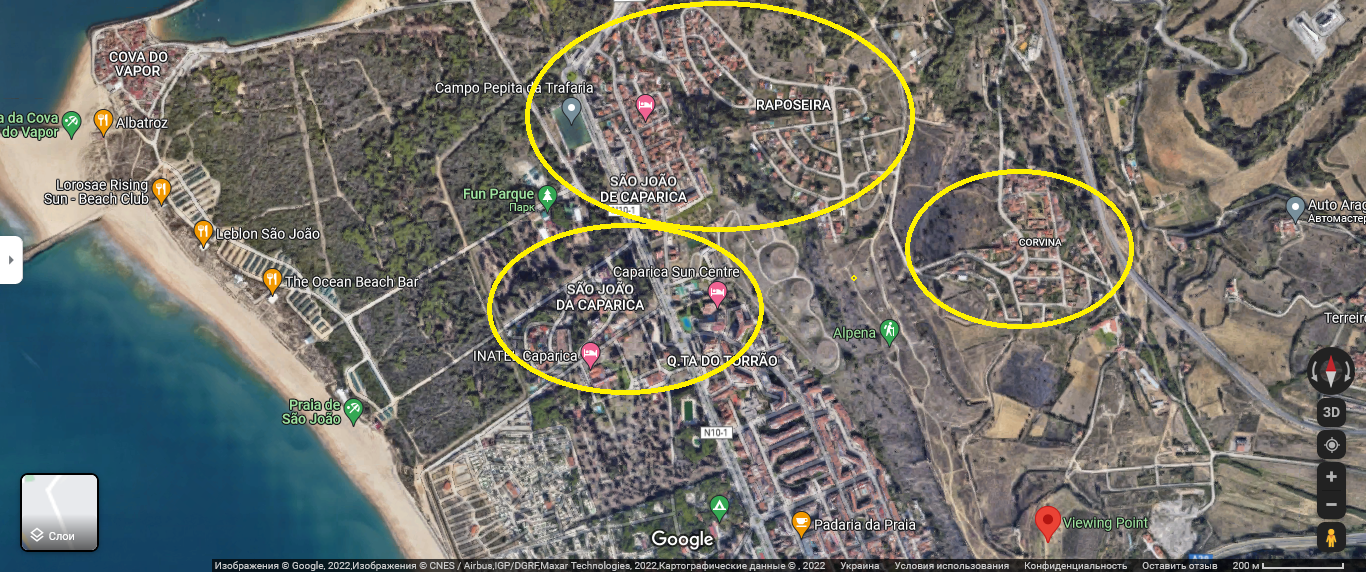The width and height of the screenshot is (1366, 572).
Task: Open the Padaria da Praia cafe pin
Action: click(x=801, y=523)
